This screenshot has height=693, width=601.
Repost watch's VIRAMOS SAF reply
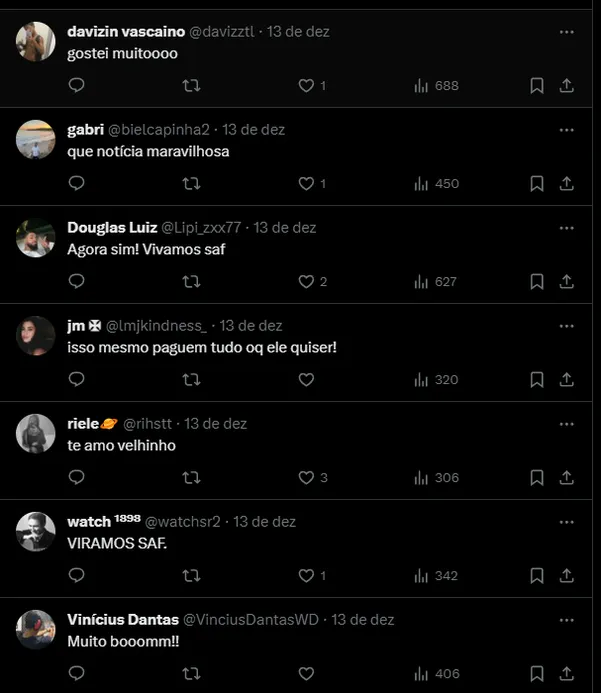pyautogui.click(x=191, y=576)
